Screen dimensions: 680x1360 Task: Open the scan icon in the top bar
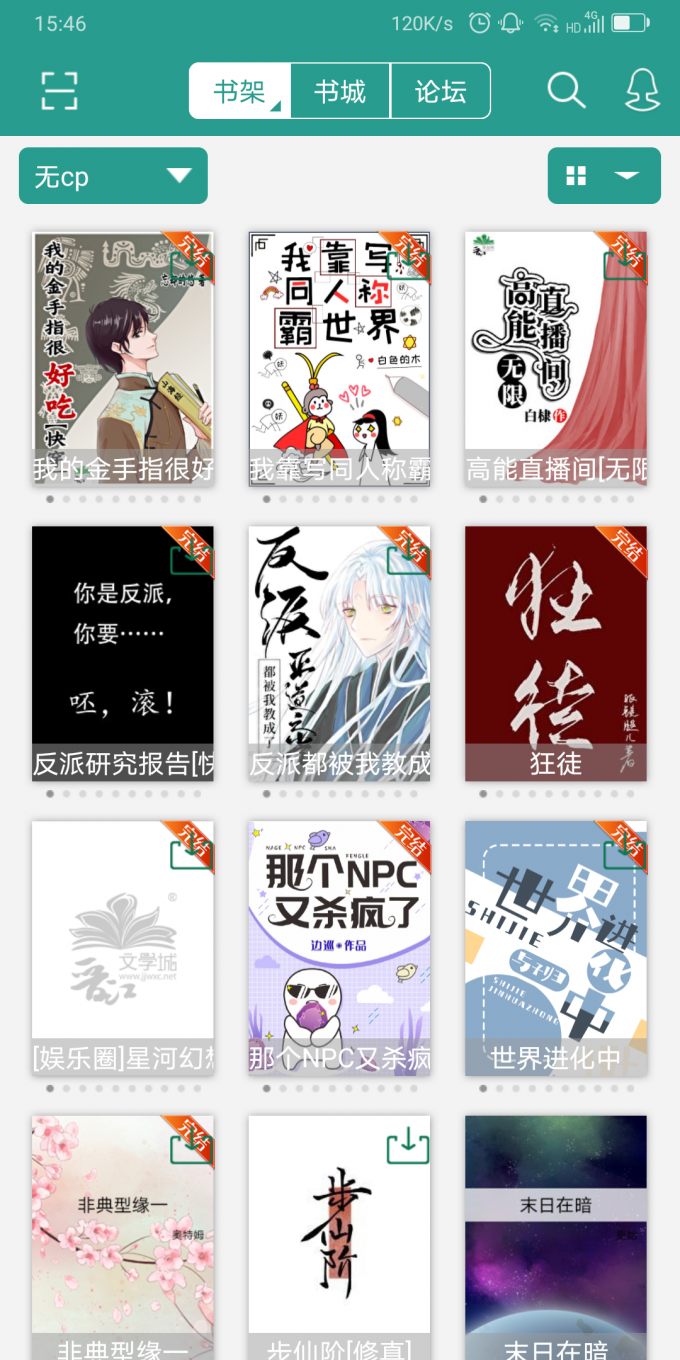[60, 91]
